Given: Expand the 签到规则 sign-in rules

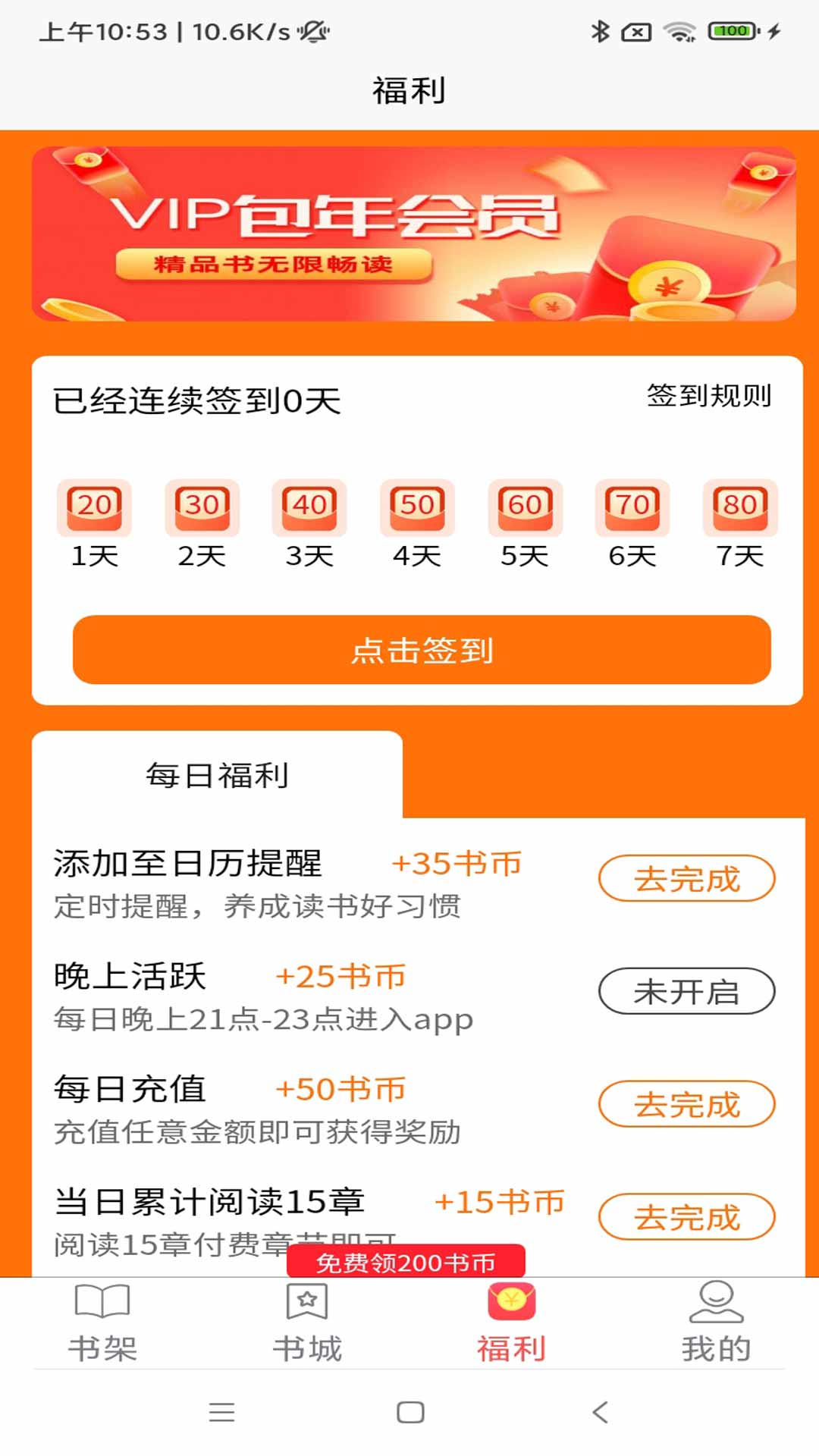Looking at the screenshot, I should 710,395.
